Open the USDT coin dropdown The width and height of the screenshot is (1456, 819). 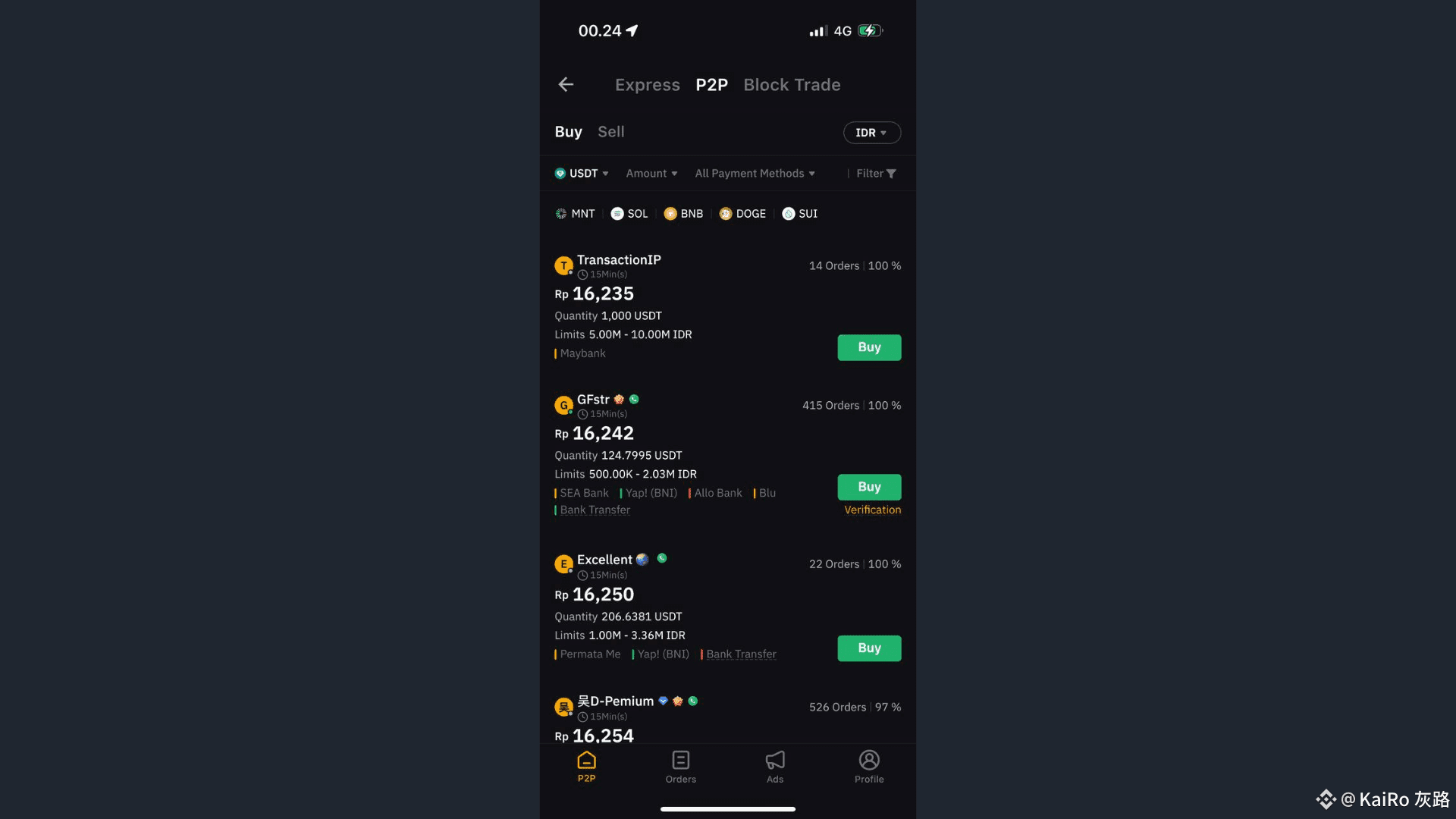tap(582, 174)
